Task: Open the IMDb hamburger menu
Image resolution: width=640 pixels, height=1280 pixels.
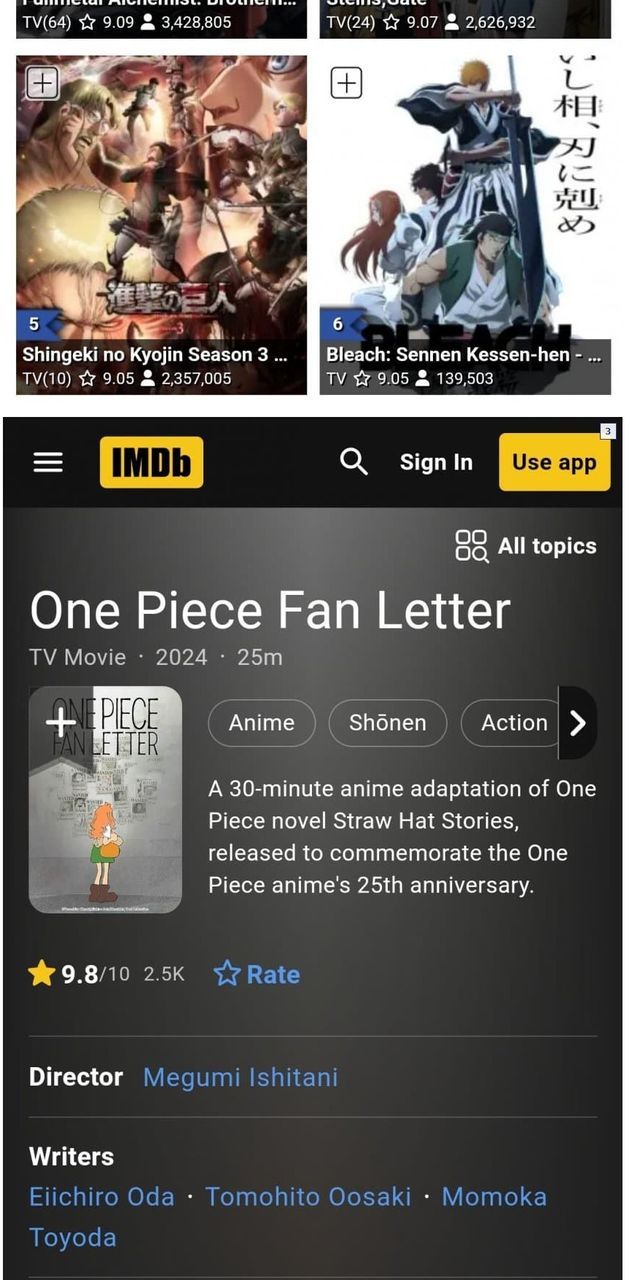Action: click(48, 462)
